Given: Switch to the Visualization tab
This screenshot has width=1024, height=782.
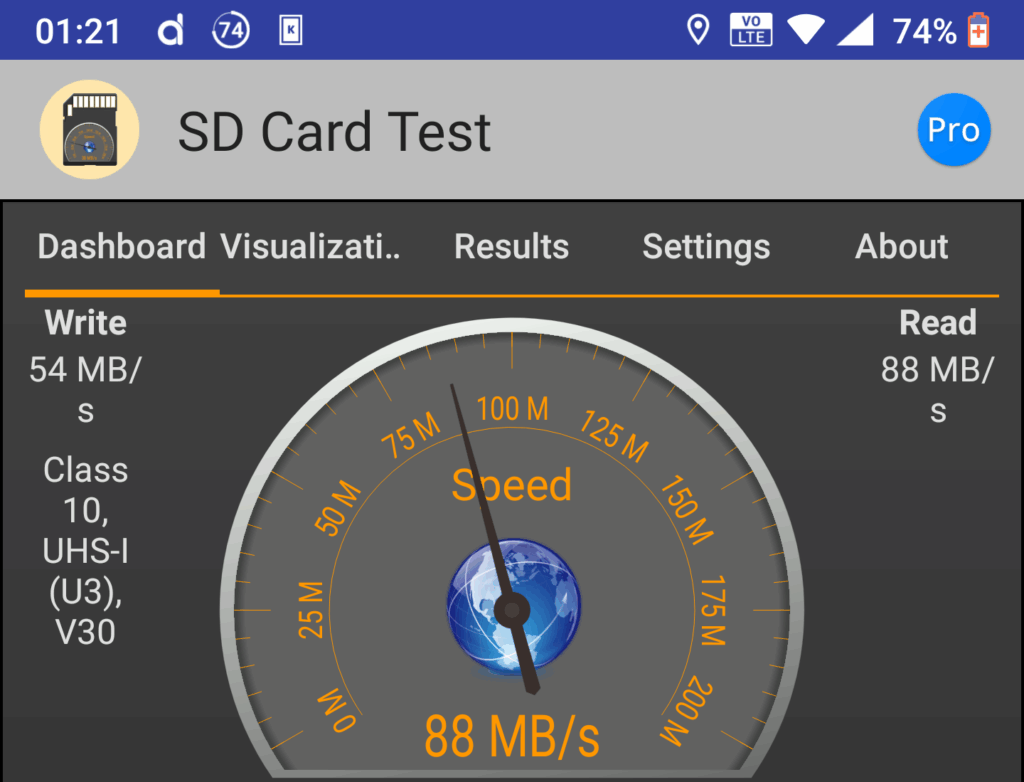Looking at the screenshot, I should [310, 247].
